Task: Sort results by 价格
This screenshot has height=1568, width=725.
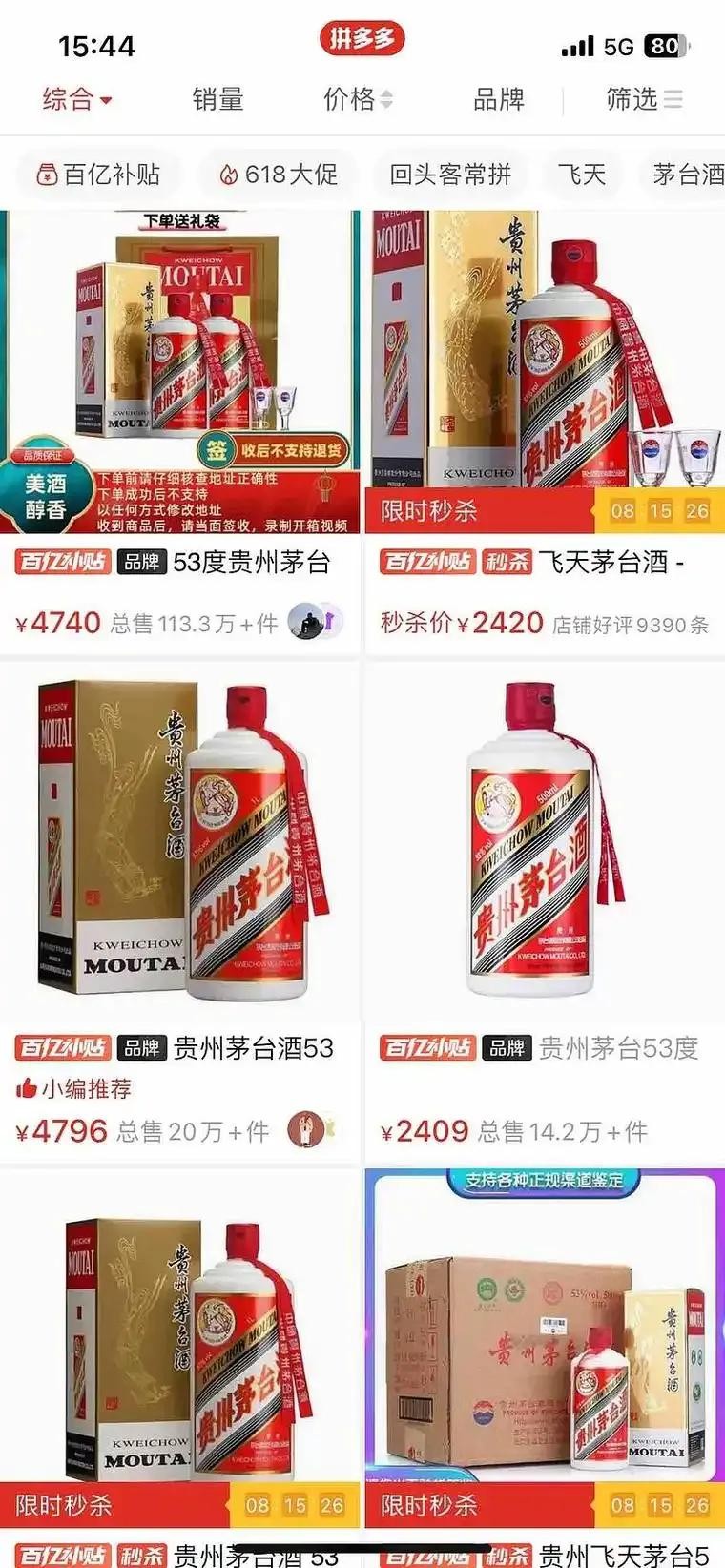Action: point(358,99)
